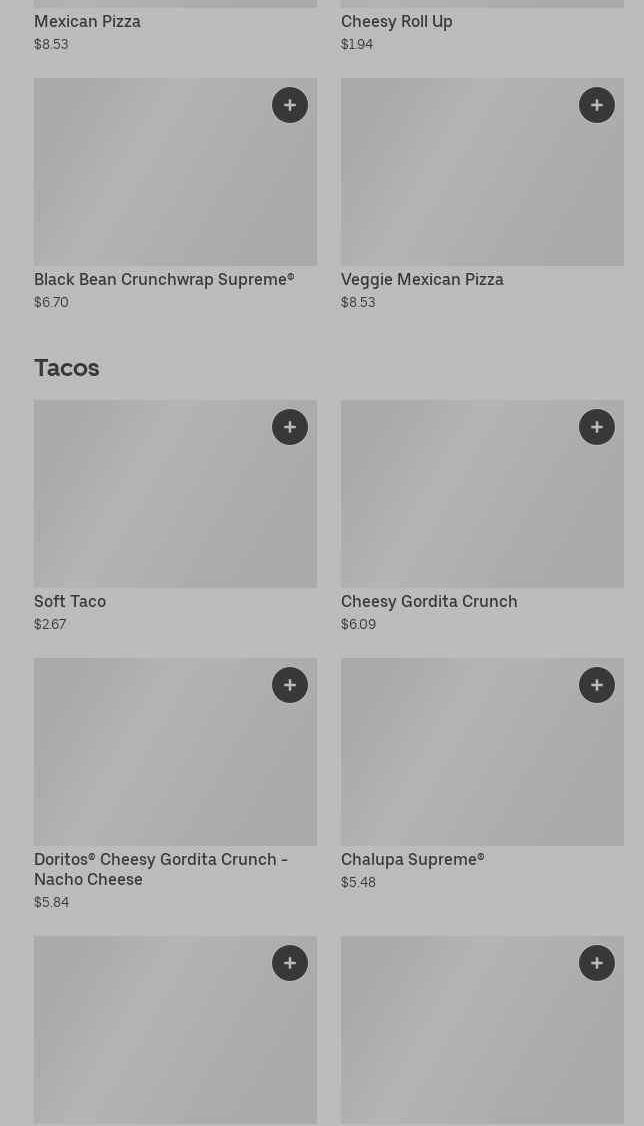Open the Black Bean Crunchwrap Supreme item

click(164, 280)
